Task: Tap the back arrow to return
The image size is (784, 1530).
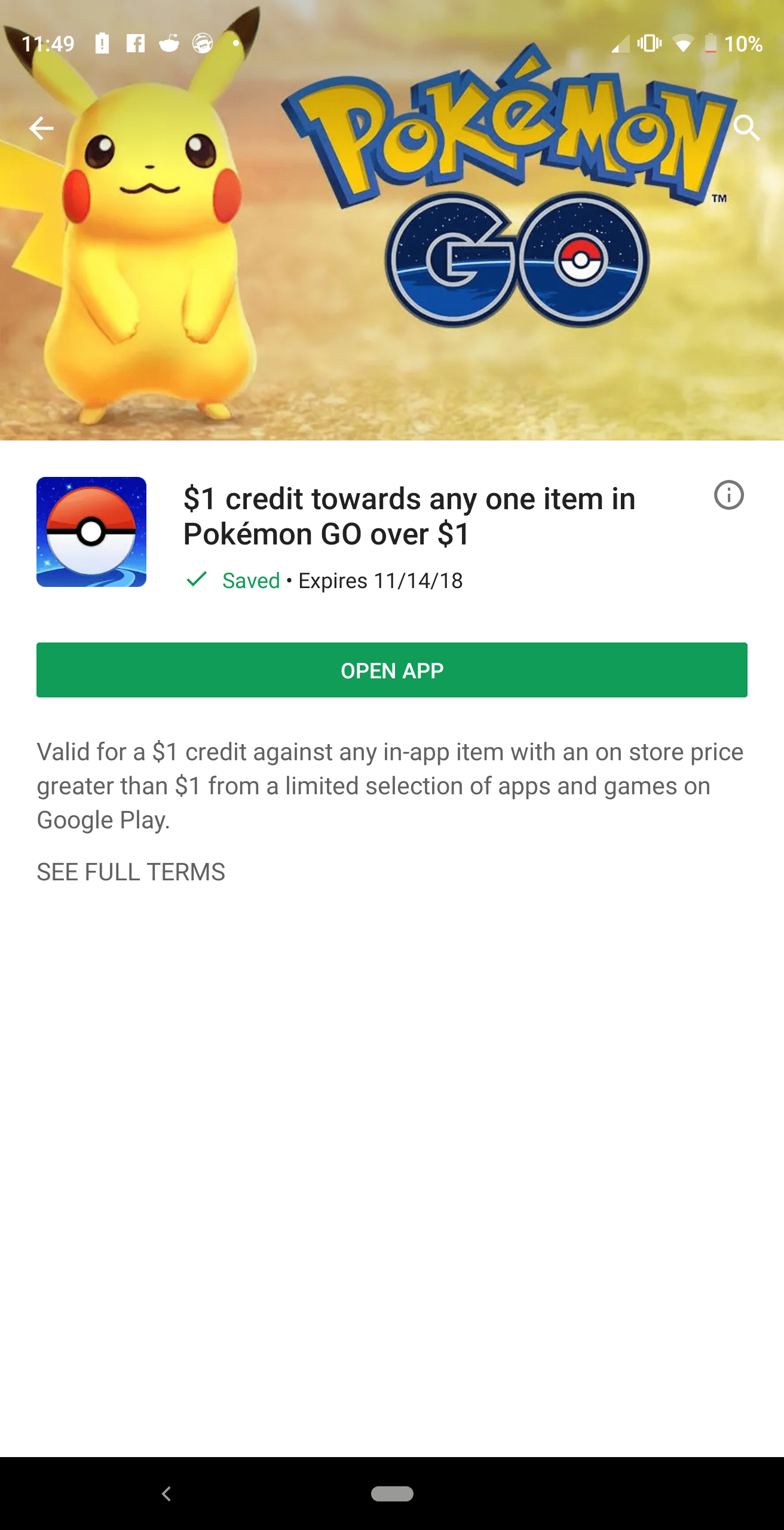Action: tap(41, 128)
